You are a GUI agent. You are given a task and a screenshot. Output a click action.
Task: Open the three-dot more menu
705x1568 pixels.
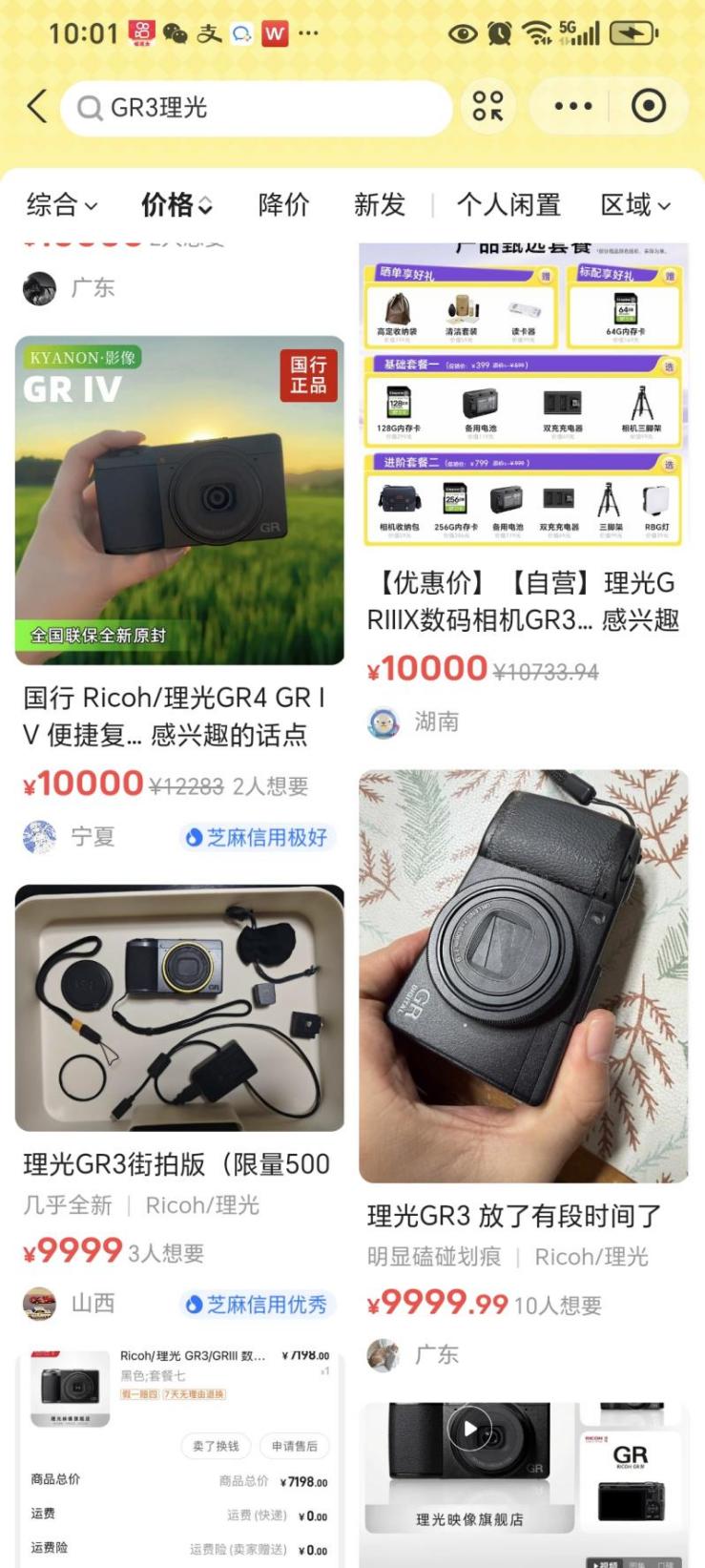(x=572, y=107)
